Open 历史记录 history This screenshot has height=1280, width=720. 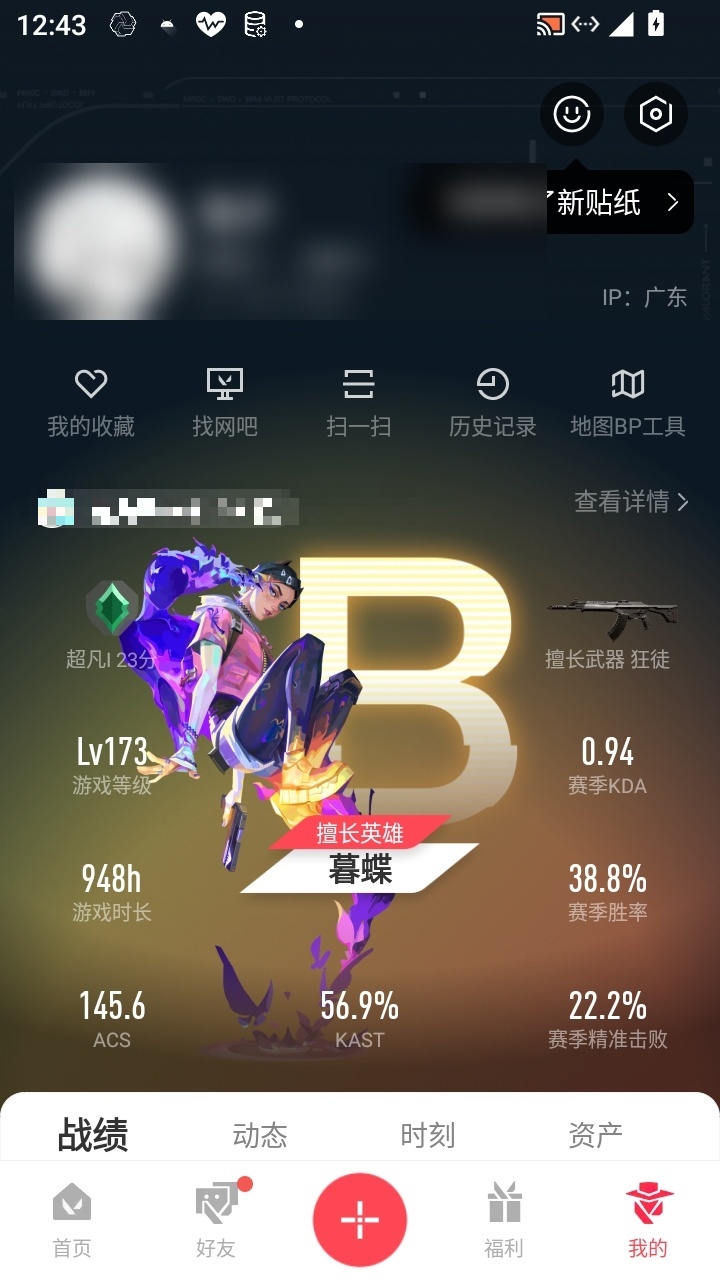tap(493, 403)
